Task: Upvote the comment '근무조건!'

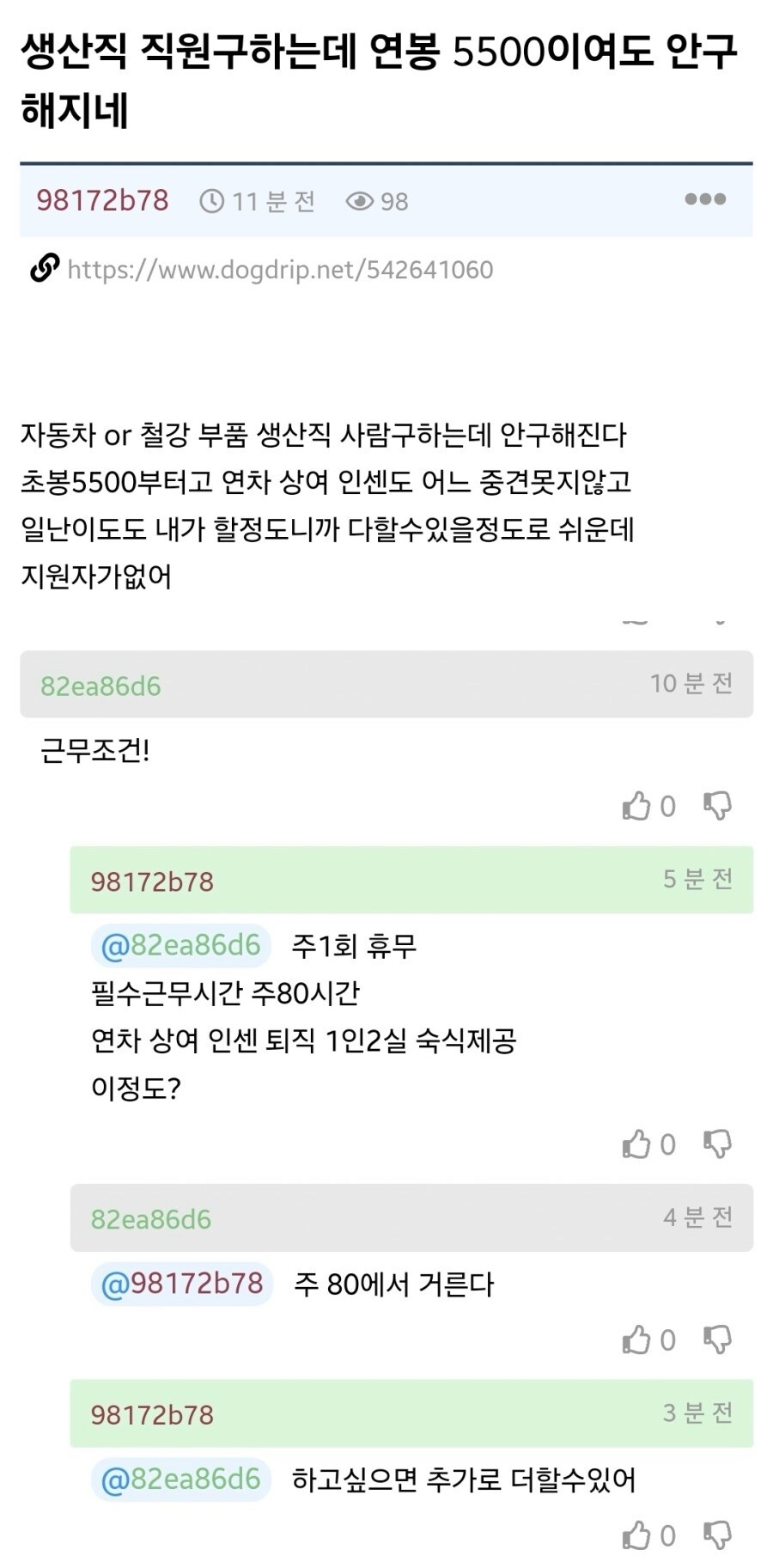Action: (x=636, y=806)
